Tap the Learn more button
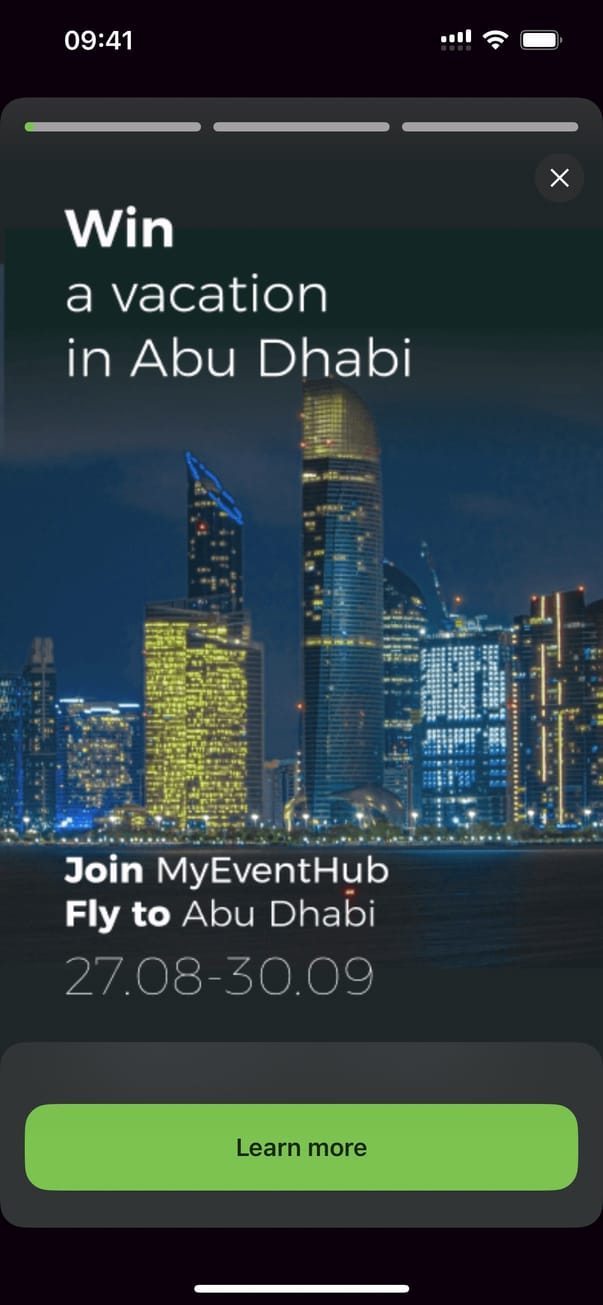This screenshot has width=603, height=1305. coord(301,1147)
